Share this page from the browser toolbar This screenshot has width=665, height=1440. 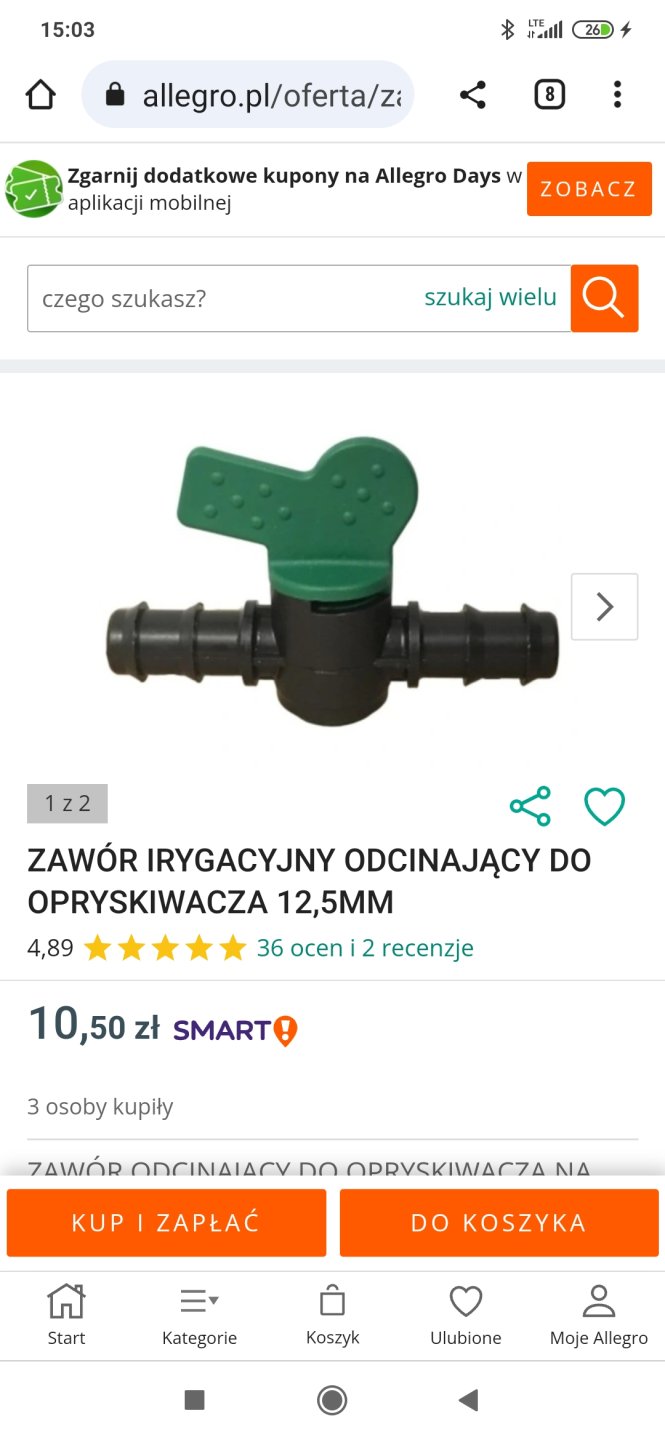pyautogui.click(x=472, y=95)
